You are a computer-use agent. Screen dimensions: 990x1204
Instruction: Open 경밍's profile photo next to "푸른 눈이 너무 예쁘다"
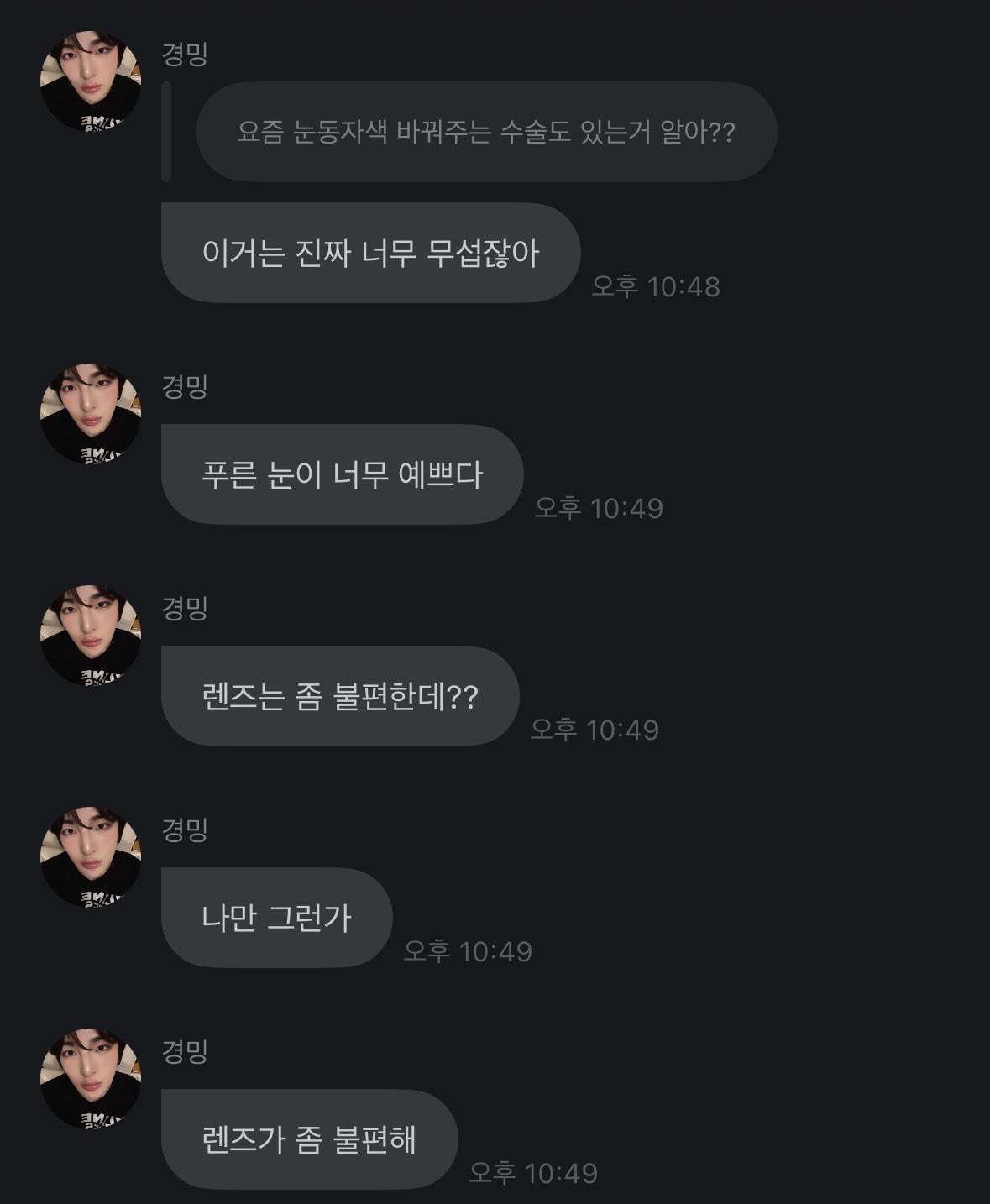[x=91, y=414]
